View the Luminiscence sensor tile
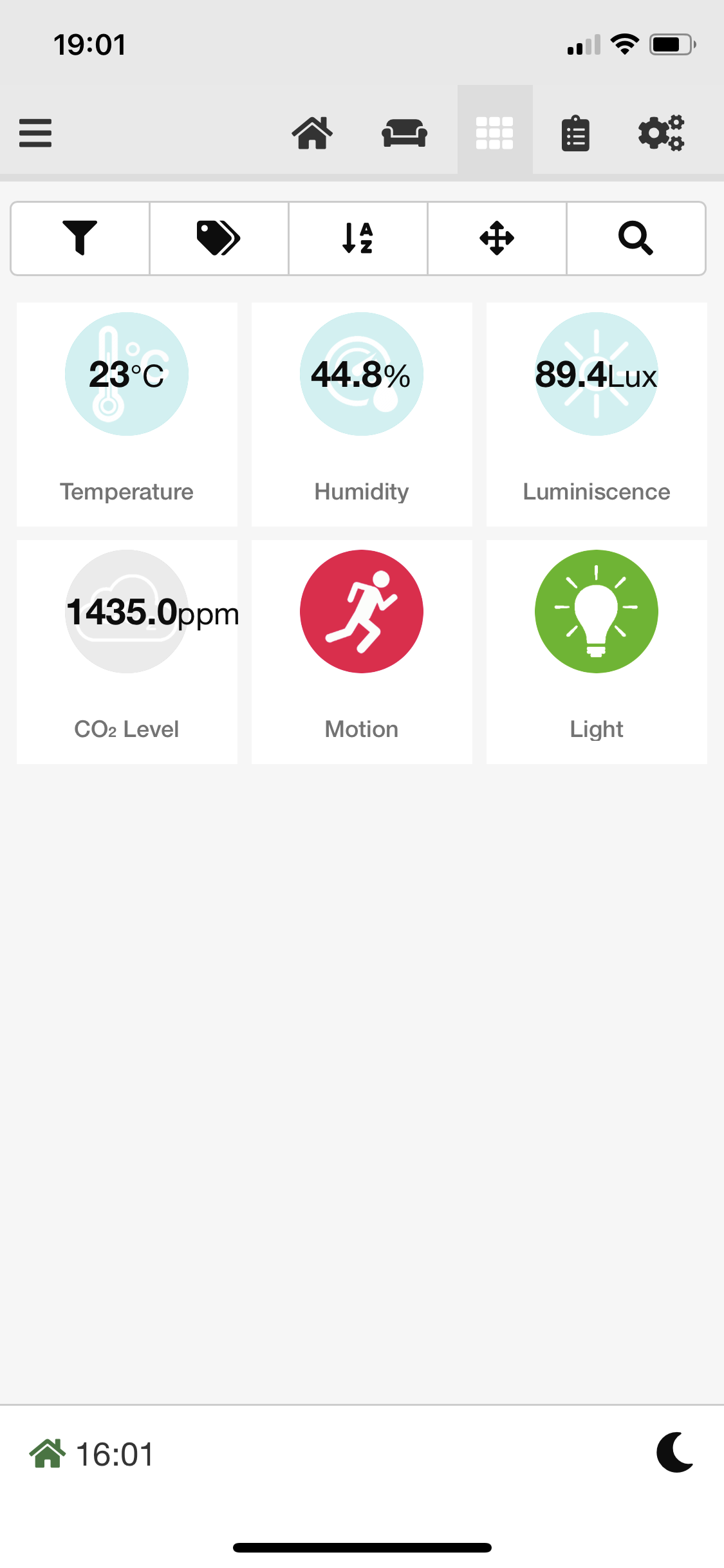Screen dimensions: 724x1568 click(x=597, y=414)
